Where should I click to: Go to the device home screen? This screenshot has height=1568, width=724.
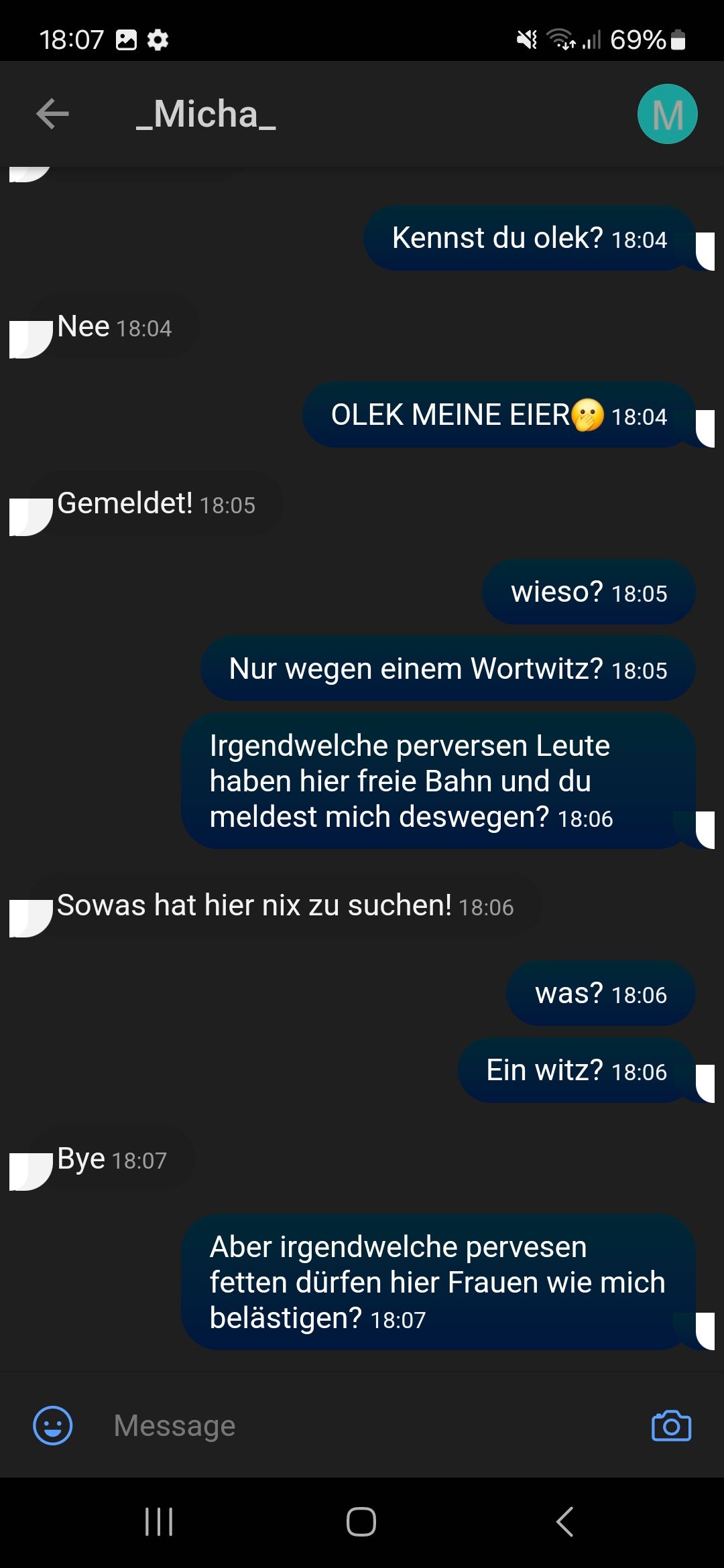click(x=361, y=1522)
